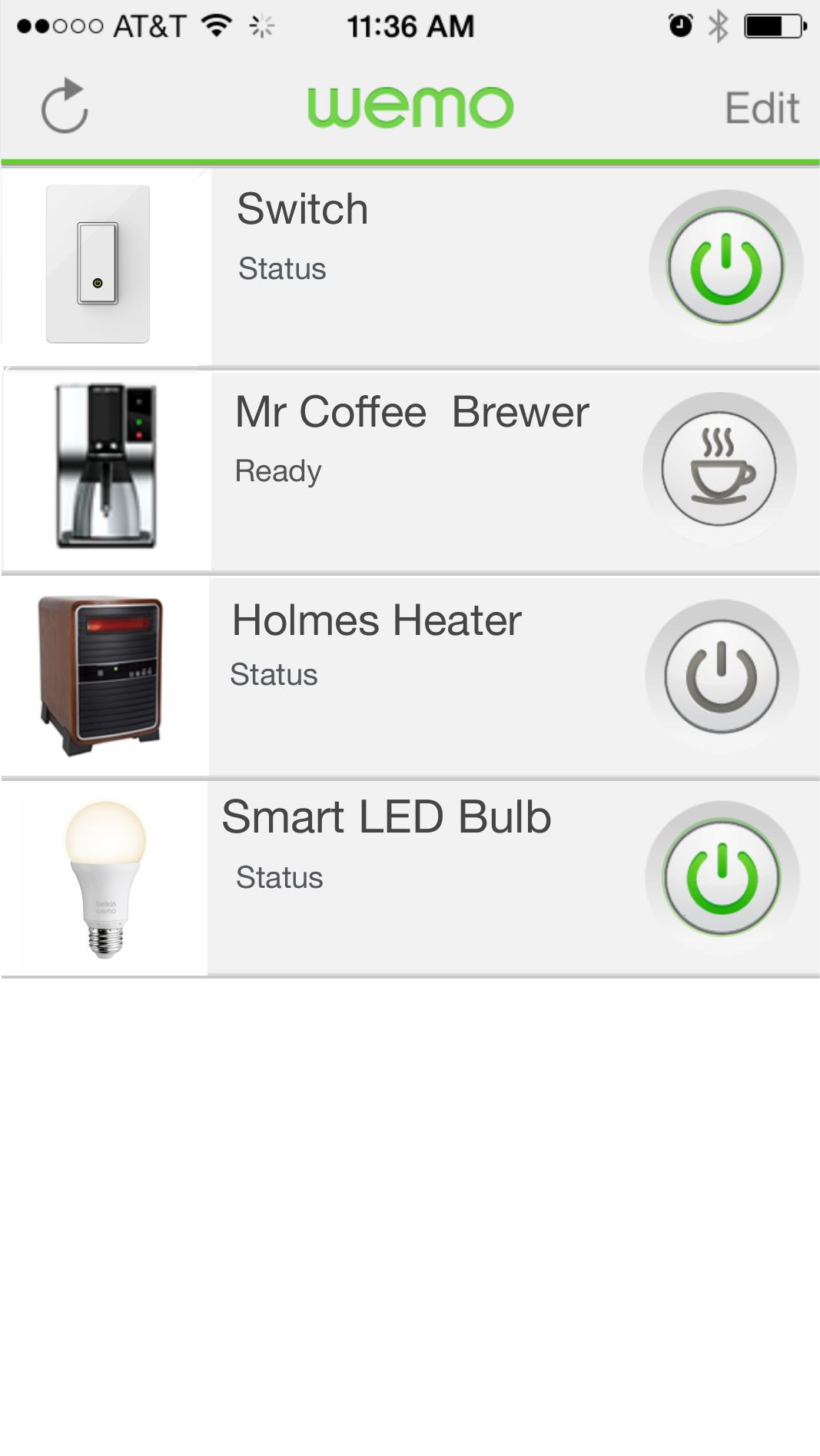This screenshot has width=820, height=1456.
Task: Tap the time in the status bar
Action: (x=410, y=25)
